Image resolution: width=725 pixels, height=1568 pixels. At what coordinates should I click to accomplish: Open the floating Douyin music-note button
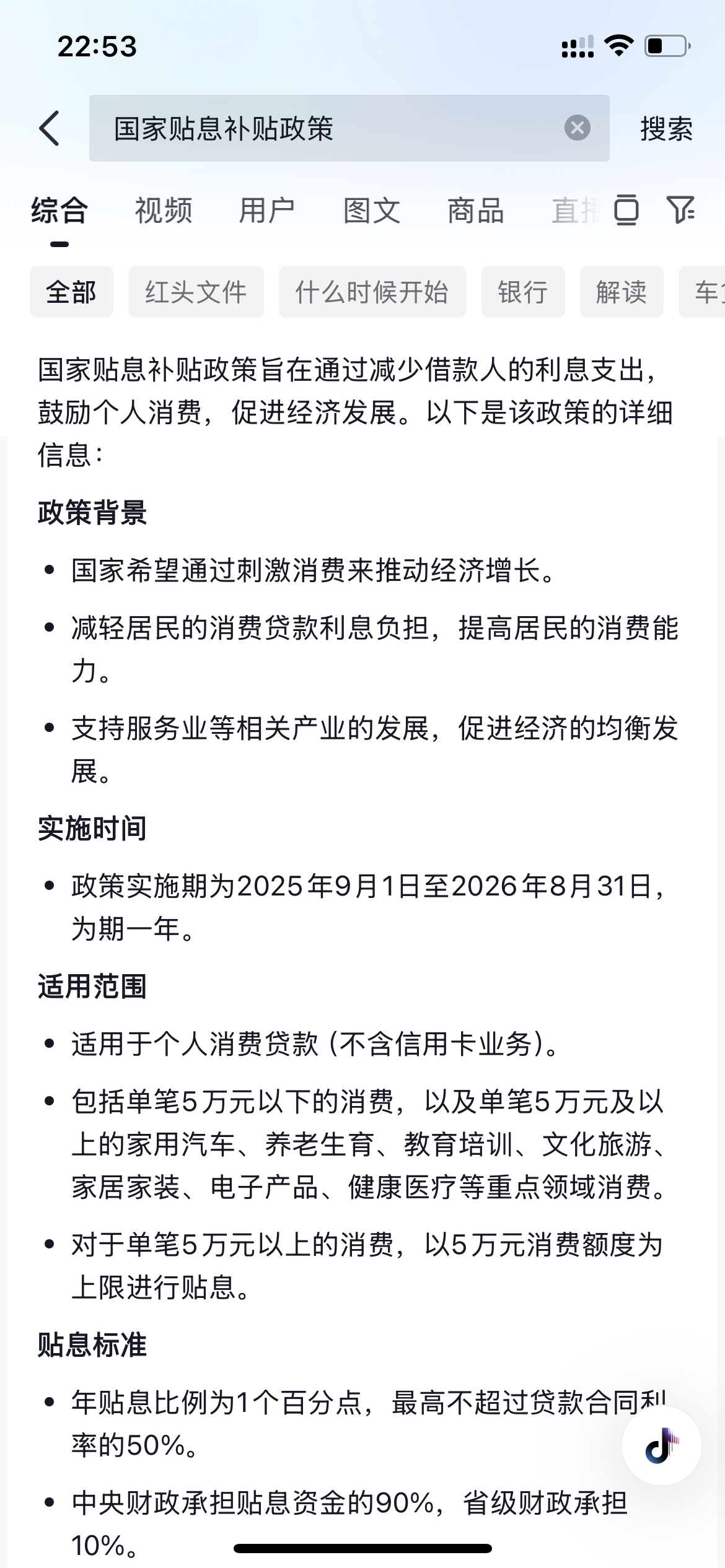click(x=661, y=1445)
